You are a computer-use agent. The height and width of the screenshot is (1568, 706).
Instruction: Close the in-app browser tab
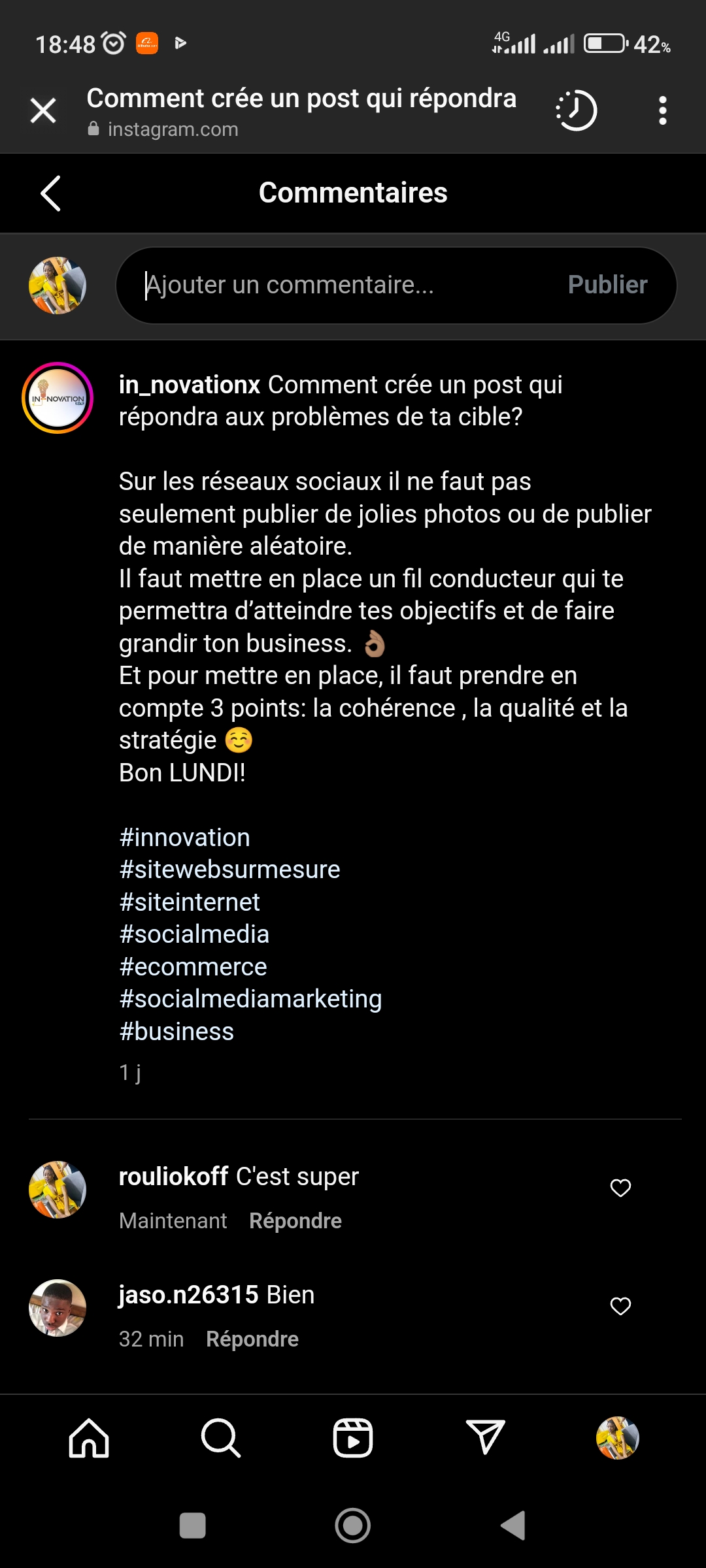43,110
